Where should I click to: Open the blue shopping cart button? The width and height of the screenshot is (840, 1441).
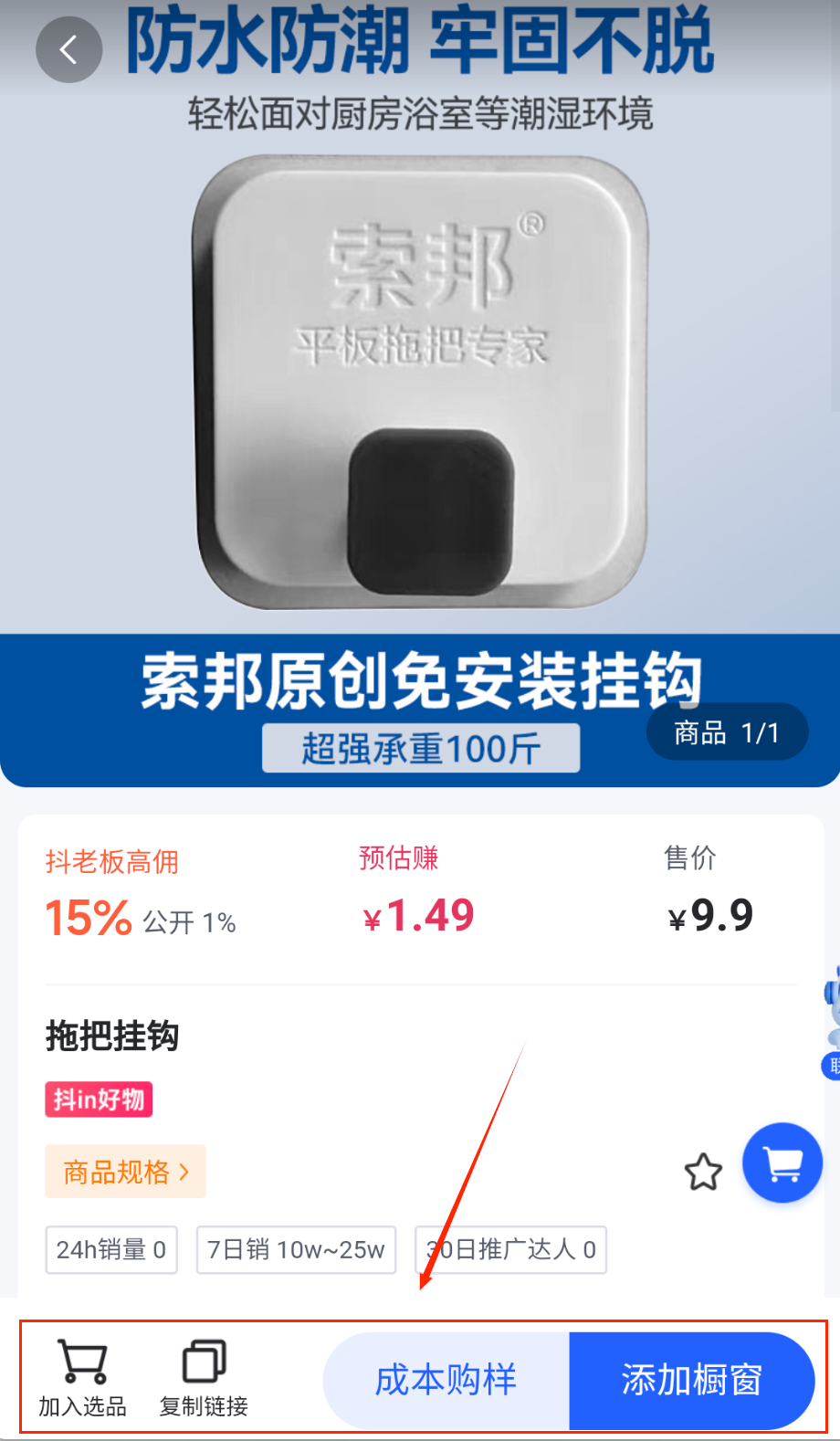782,1162
